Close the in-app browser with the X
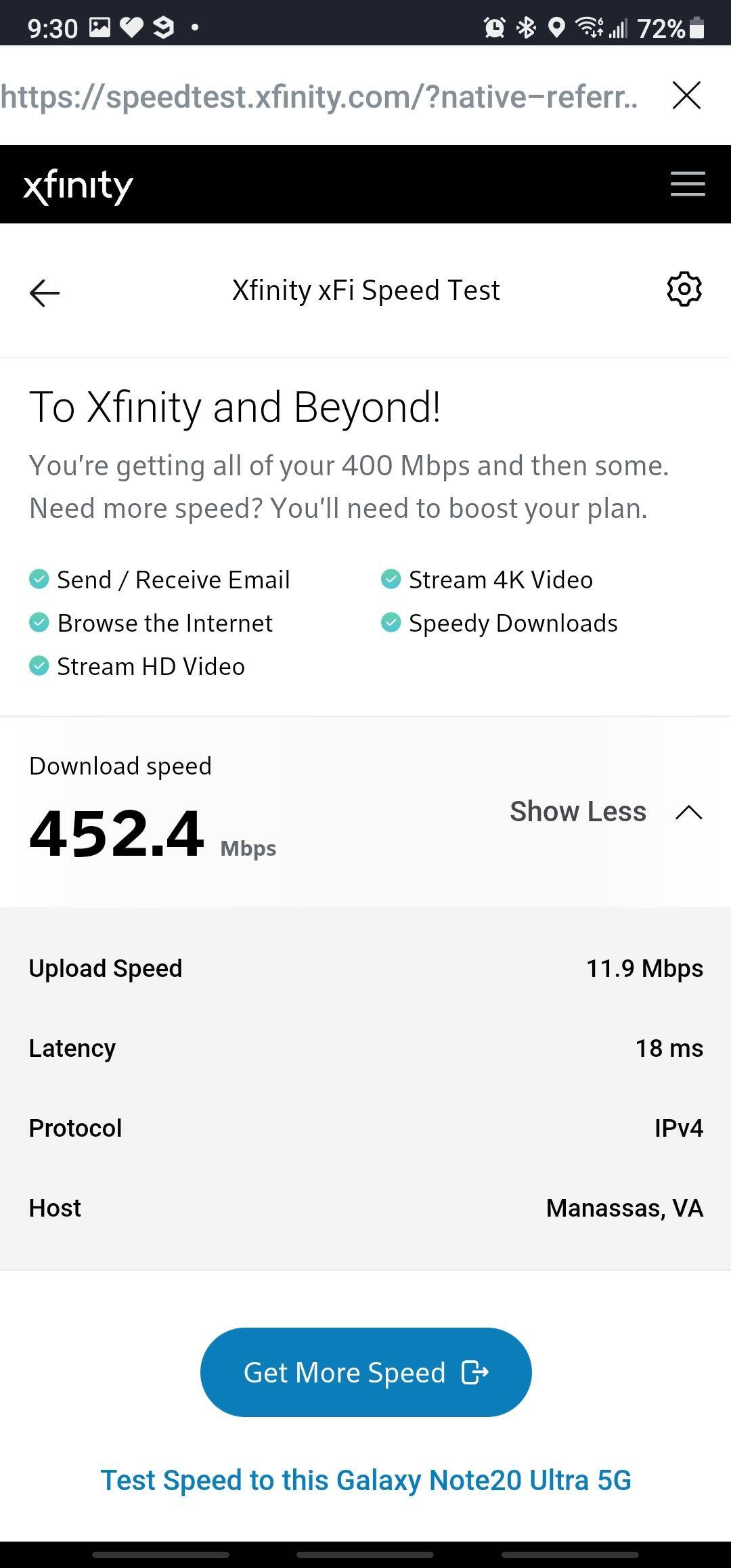 pyautogui.click(x=686, y=95)
